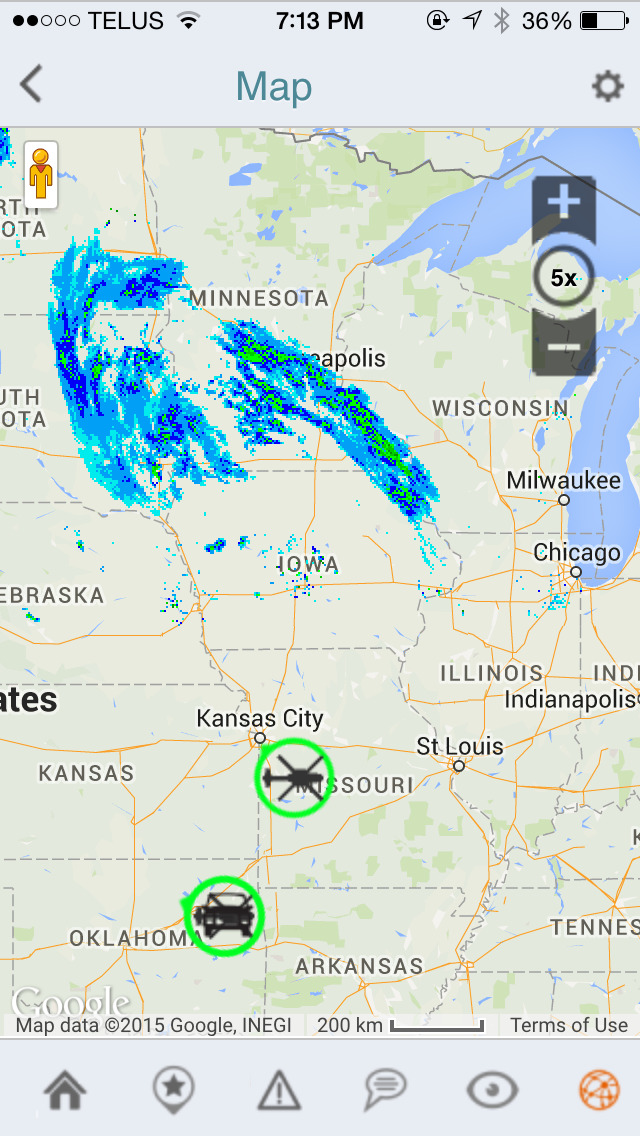Open the eye watch tab
640x1136 pixels.
pyautogui.click(x=492, y=1090)
